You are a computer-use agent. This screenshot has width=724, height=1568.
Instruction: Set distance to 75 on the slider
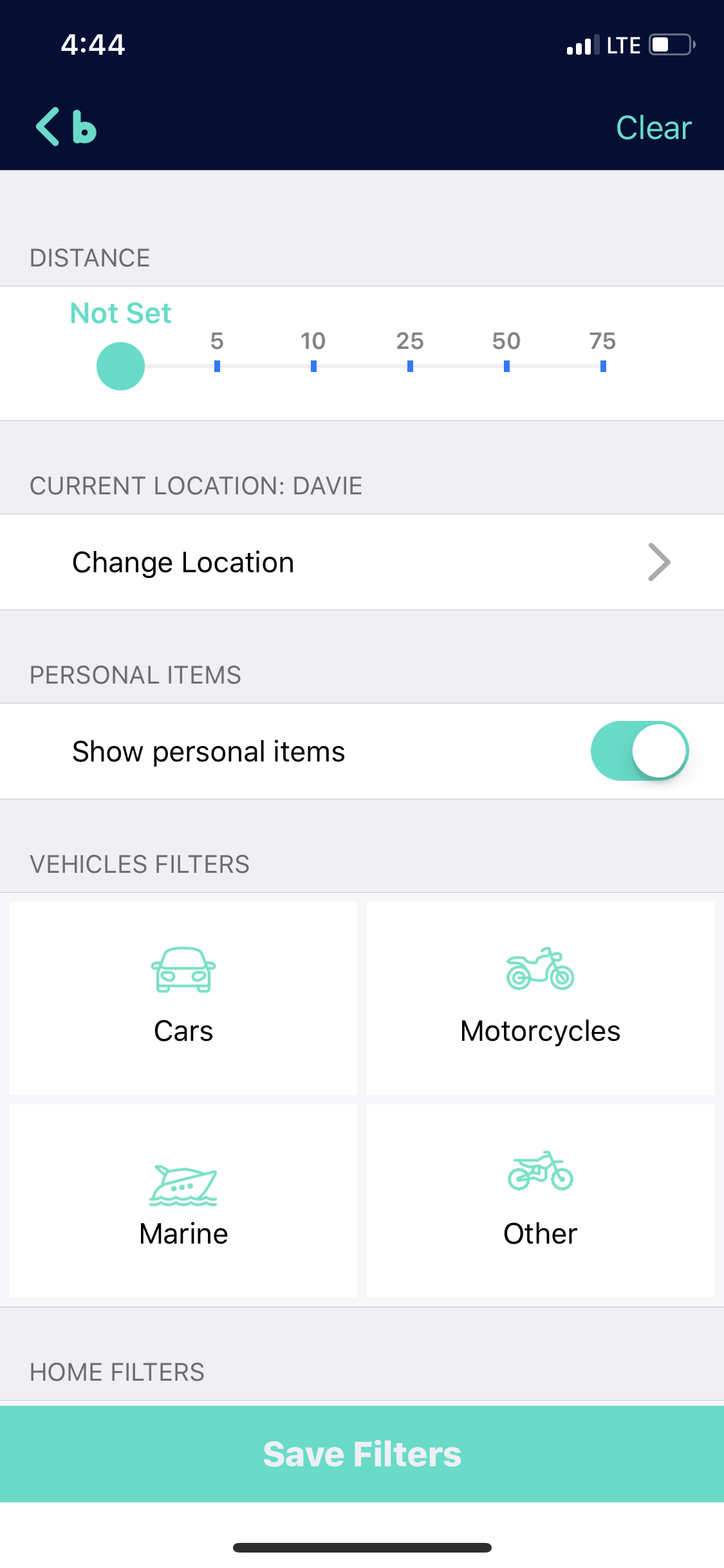603,366
